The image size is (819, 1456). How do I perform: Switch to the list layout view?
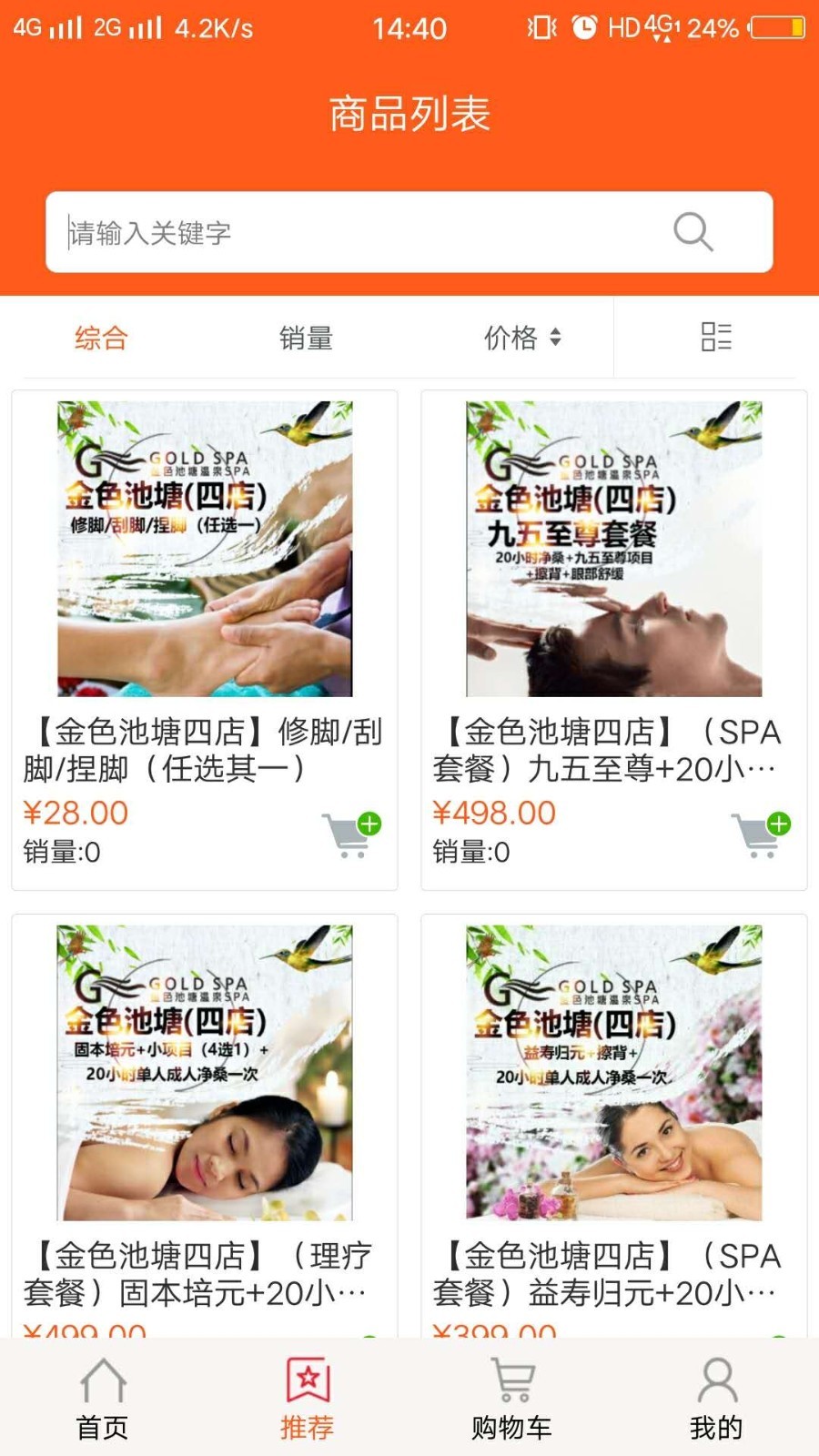[x=716, y=337]
